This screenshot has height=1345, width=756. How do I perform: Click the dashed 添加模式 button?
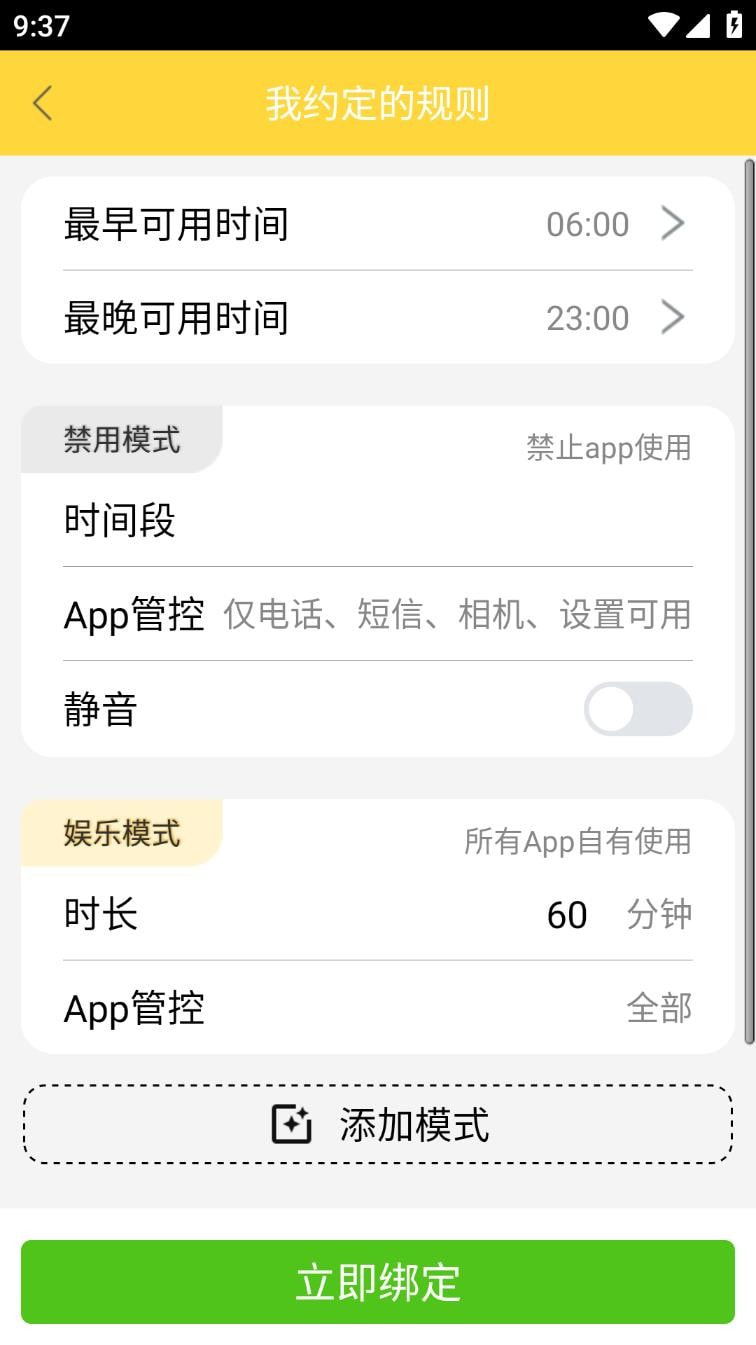pyautogui.click(x=378, y=1124)
